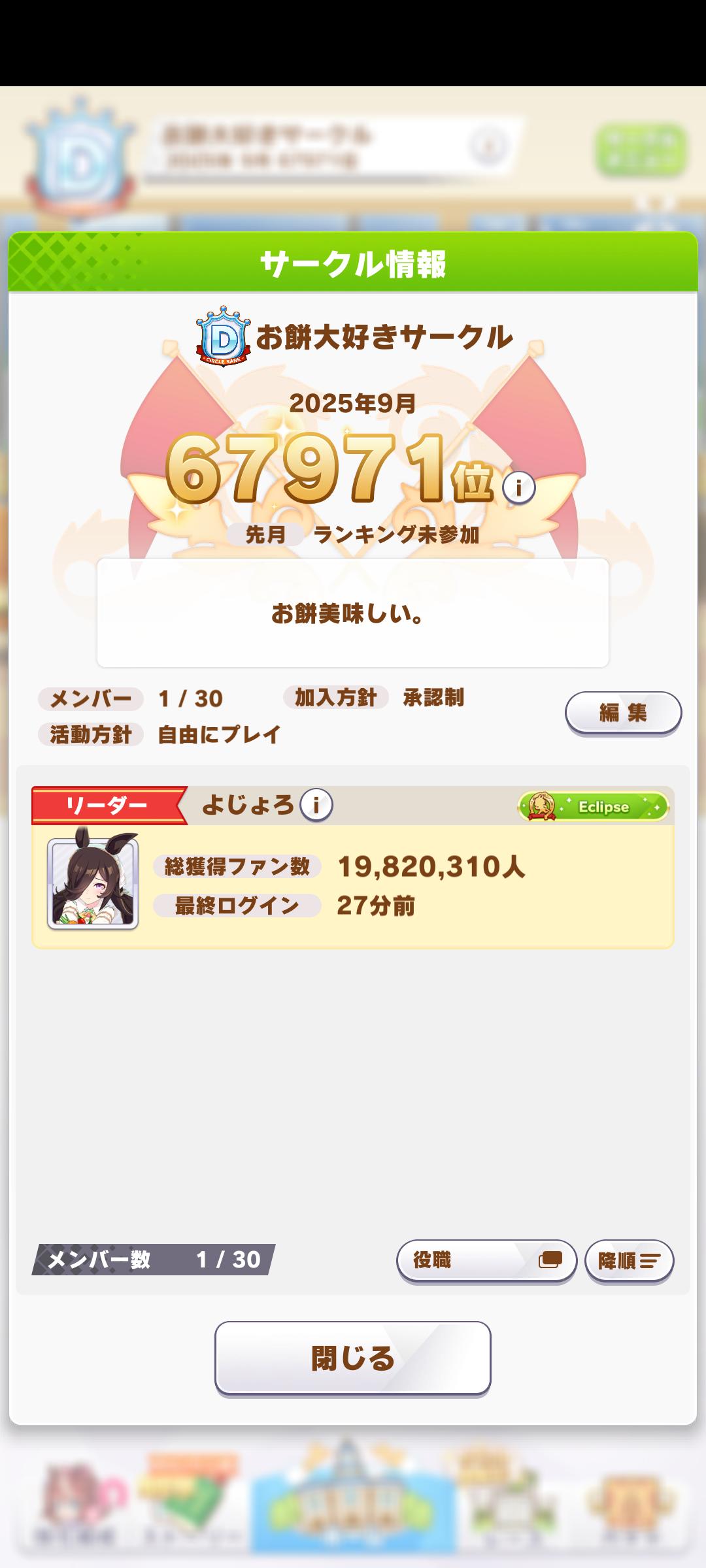View info for leader よじょろ
The height and width of the screenshot is (1568, 706).
tap(316, 805)
